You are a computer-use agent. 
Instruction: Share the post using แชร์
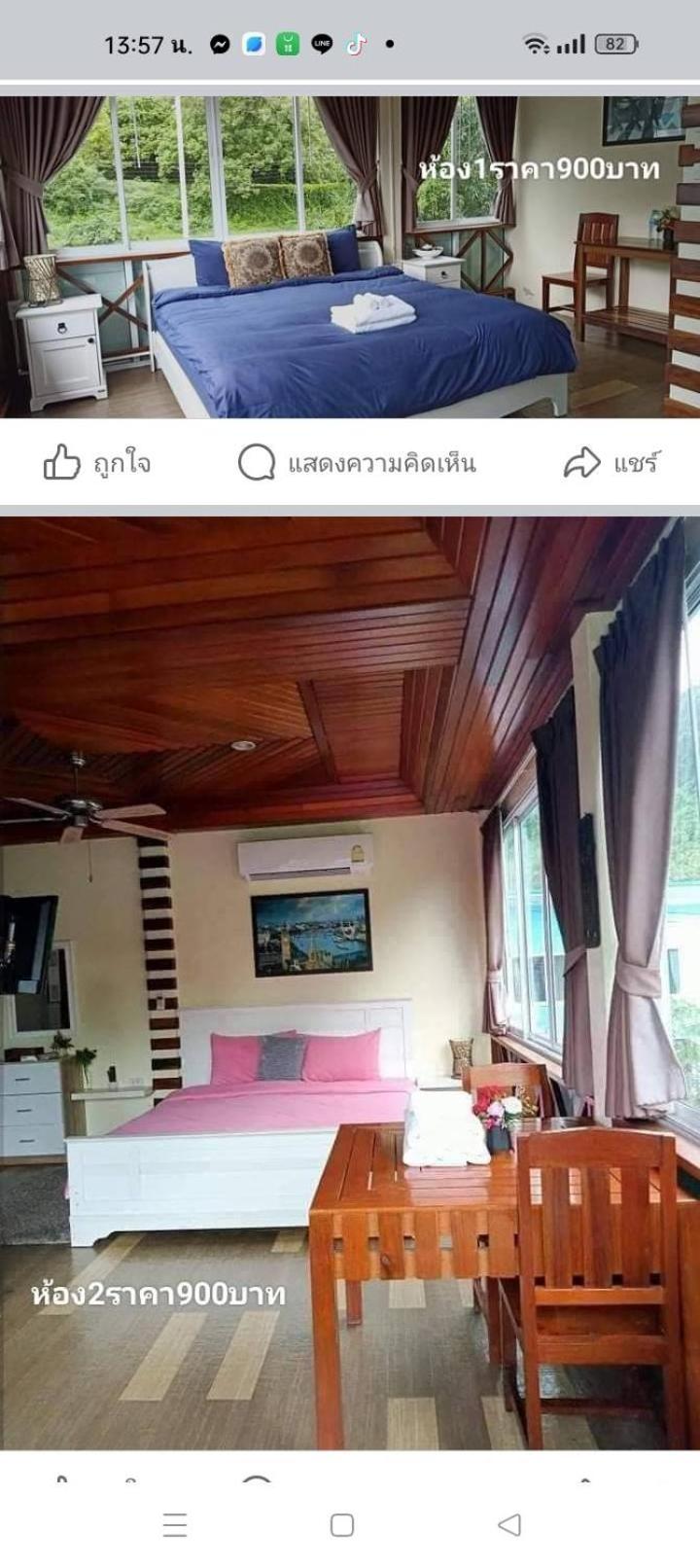click(x=612, y=463)
